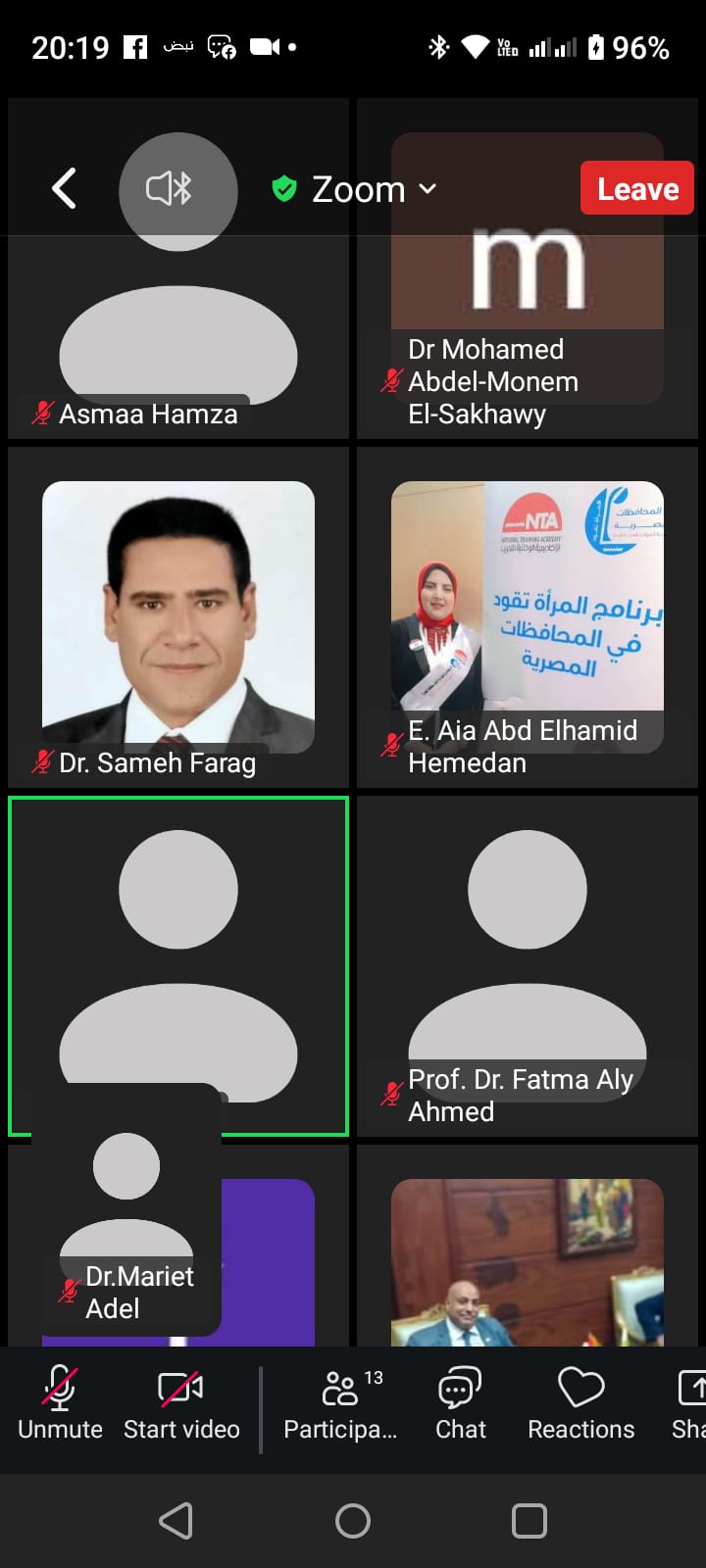The image size is (706, 1568).
Task: Leave the meeting
Action: (x=636, y=188)
